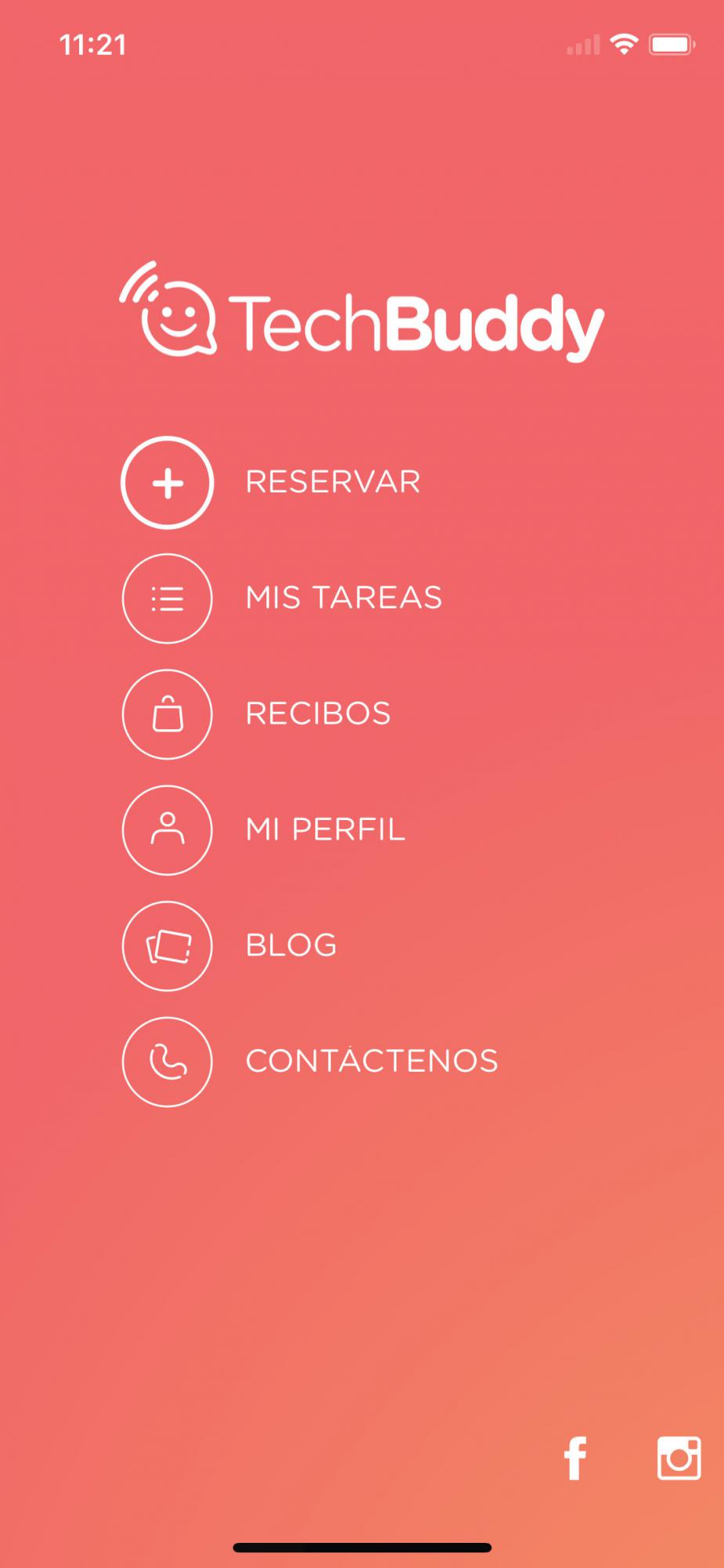Viewport: 724px width, 1568px height.
Task: Select the RESERVAR menu entry
Action: tap(332, 481)
